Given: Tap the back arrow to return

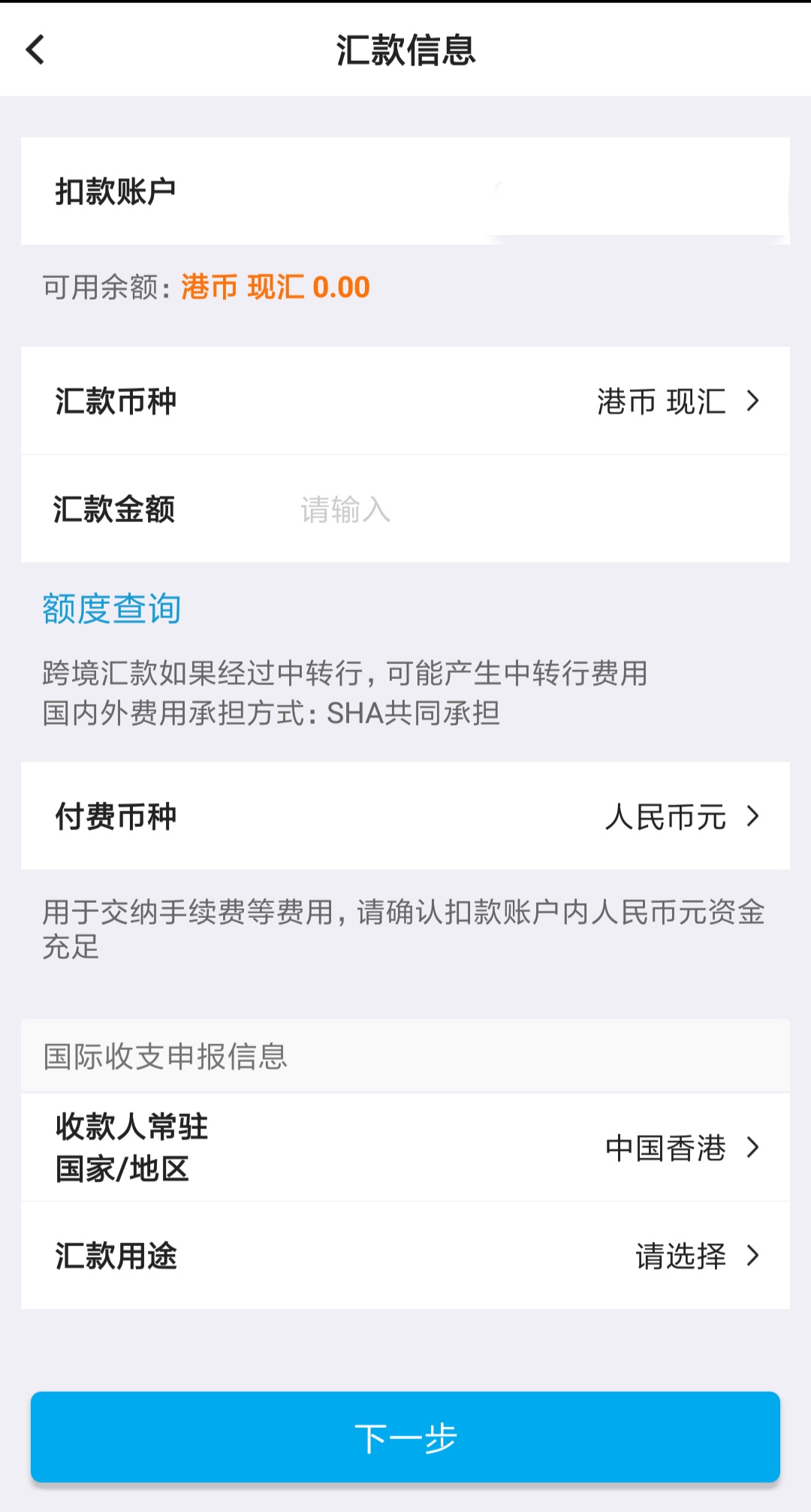Looking at the screenshot, I should pyautogui.click(x=32, y=51).
